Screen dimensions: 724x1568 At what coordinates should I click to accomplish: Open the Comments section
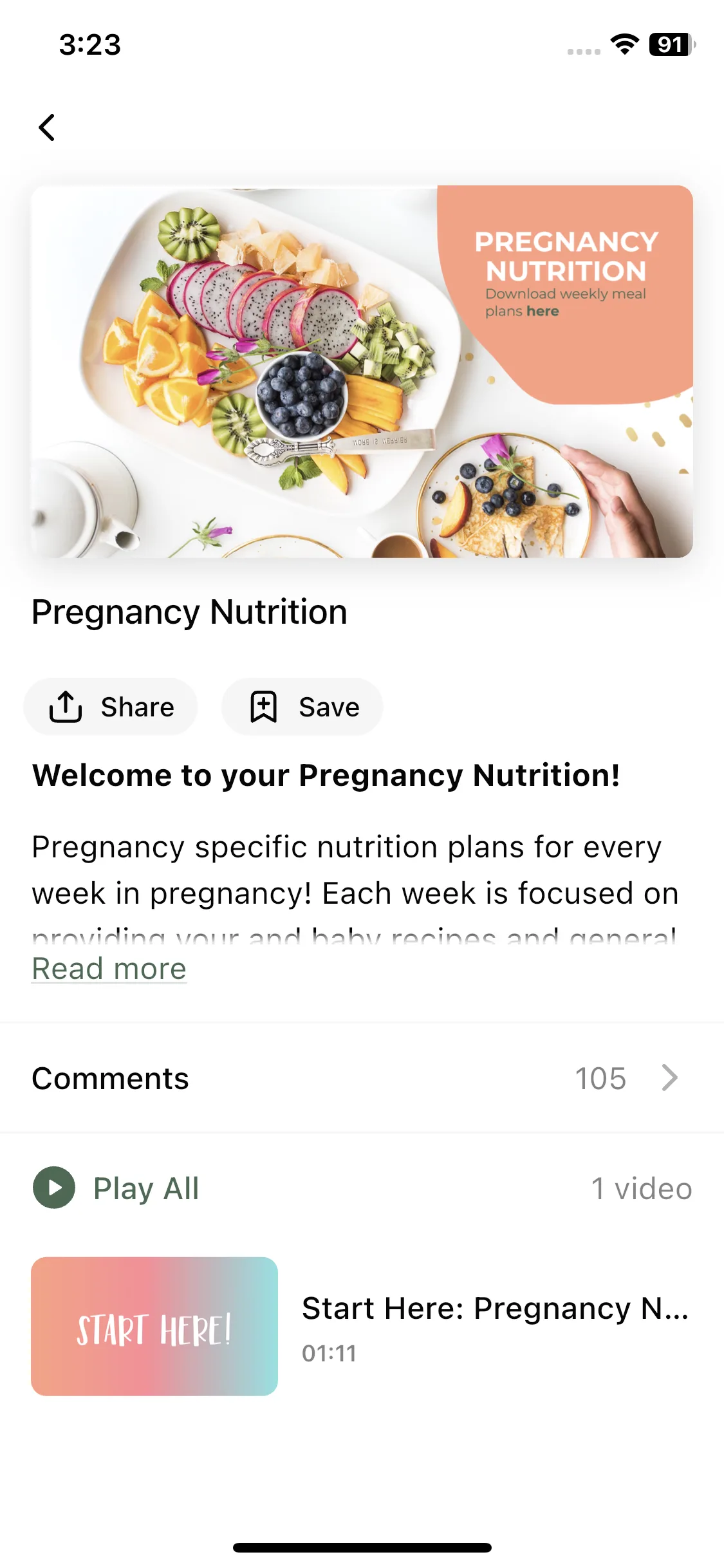[x=362, y=1078]
